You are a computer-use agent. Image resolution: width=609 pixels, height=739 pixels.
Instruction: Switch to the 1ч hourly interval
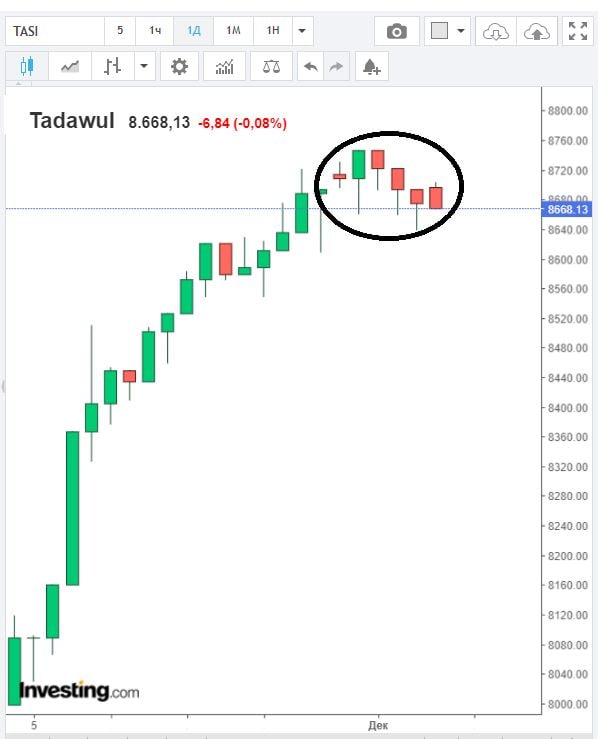(155, 31)
